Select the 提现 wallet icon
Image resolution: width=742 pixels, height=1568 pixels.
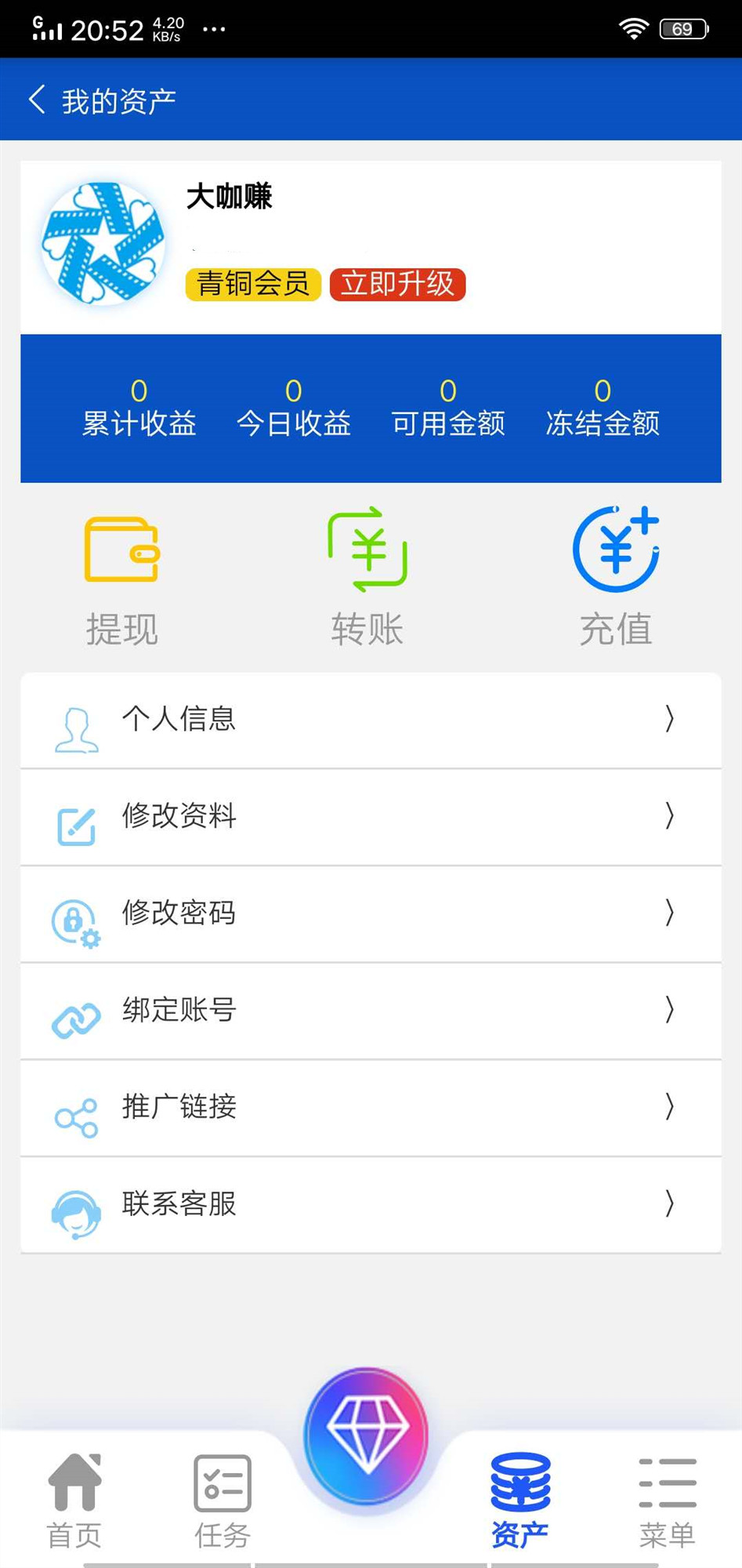point(123,550)
